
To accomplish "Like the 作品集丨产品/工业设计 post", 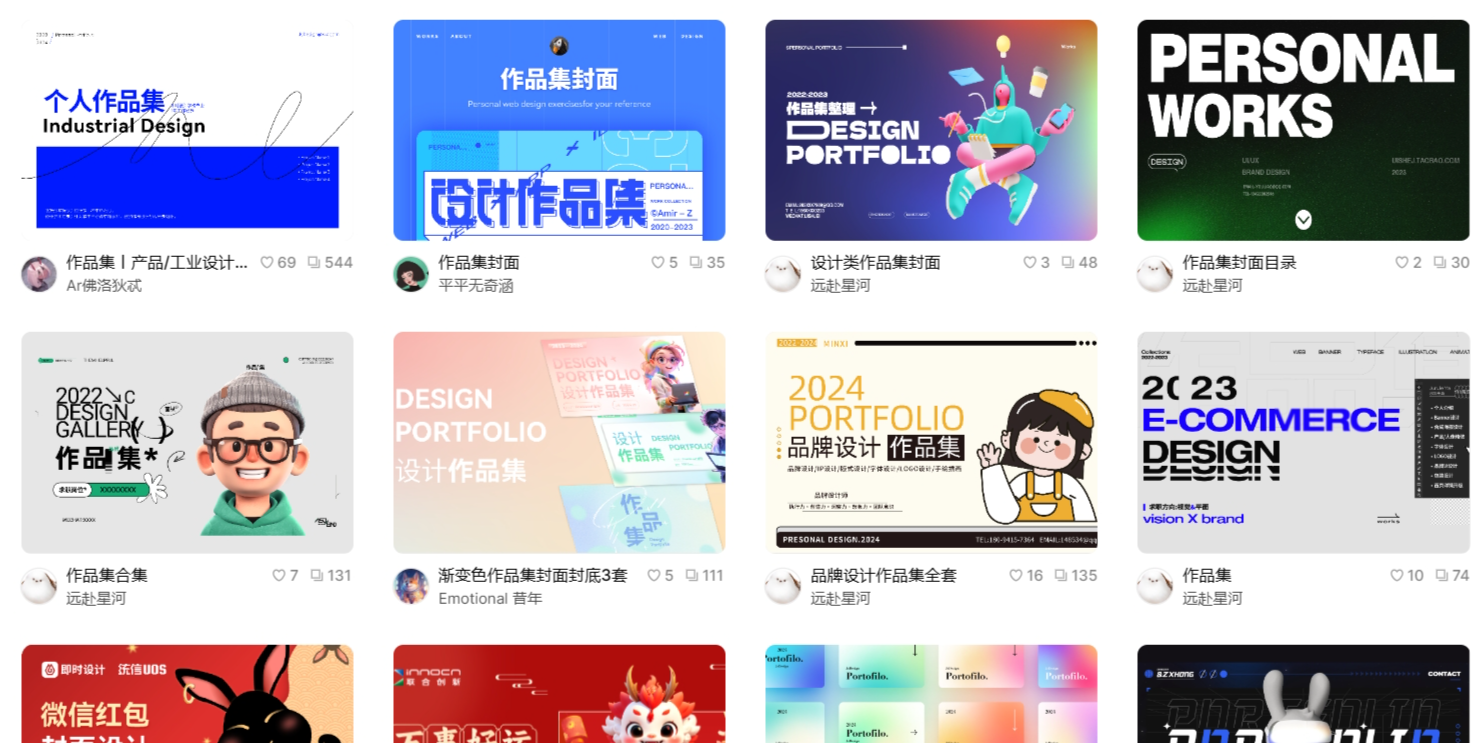I will (267, 263).
